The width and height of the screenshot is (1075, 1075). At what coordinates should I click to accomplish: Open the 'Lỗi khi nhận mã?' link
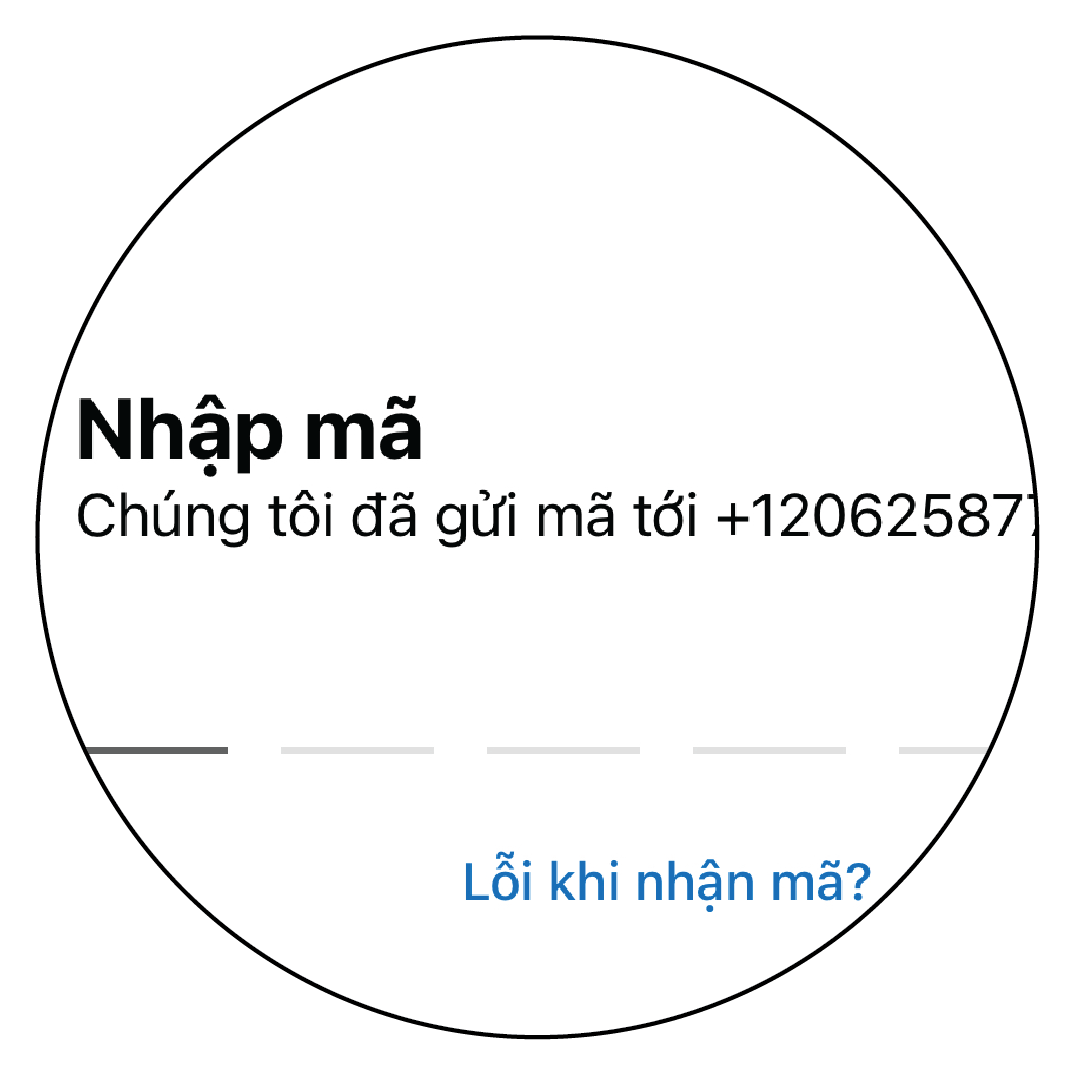pos(667,882)
